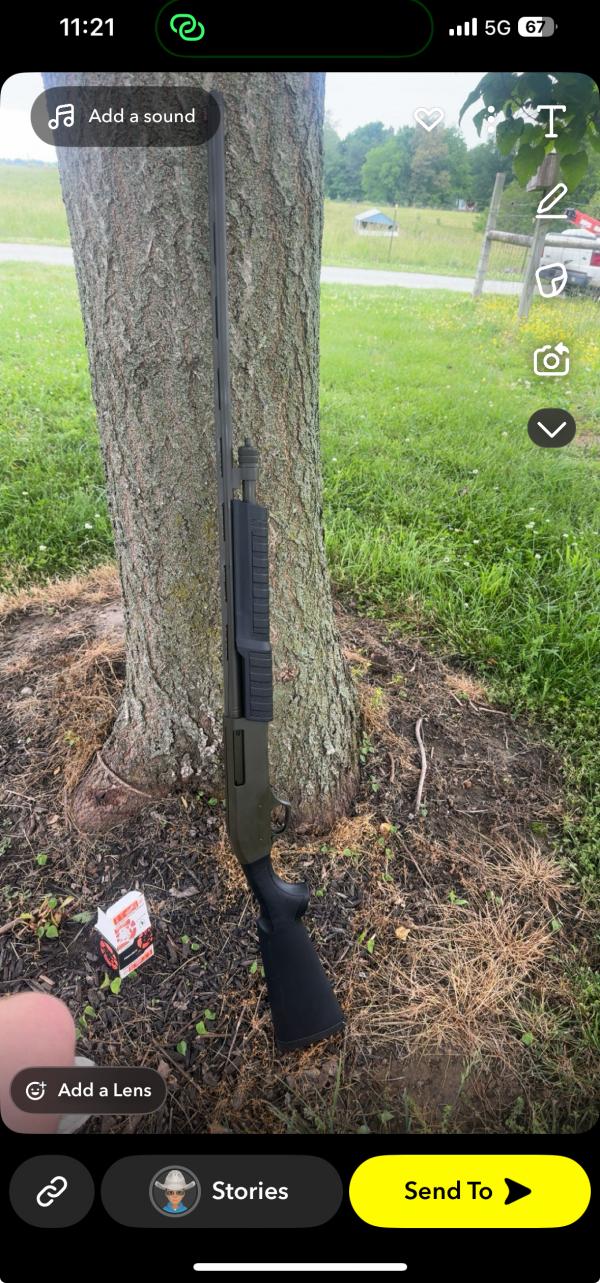Tap the heart icon at top
This screenshot has height=1283, width=600.
429,120
